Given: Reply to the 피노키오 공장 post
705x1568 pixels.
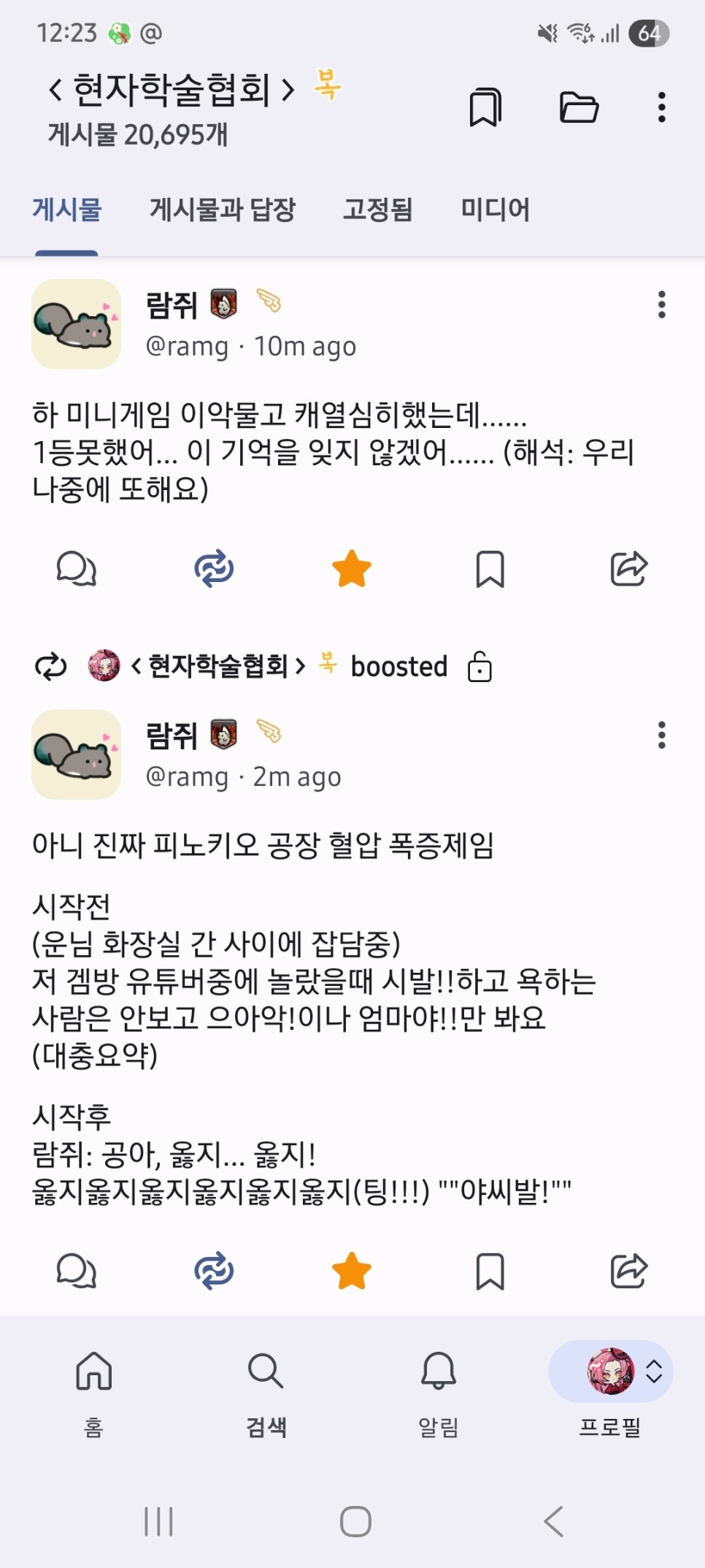Looking at the screenshot, I should pos(77,1271).
